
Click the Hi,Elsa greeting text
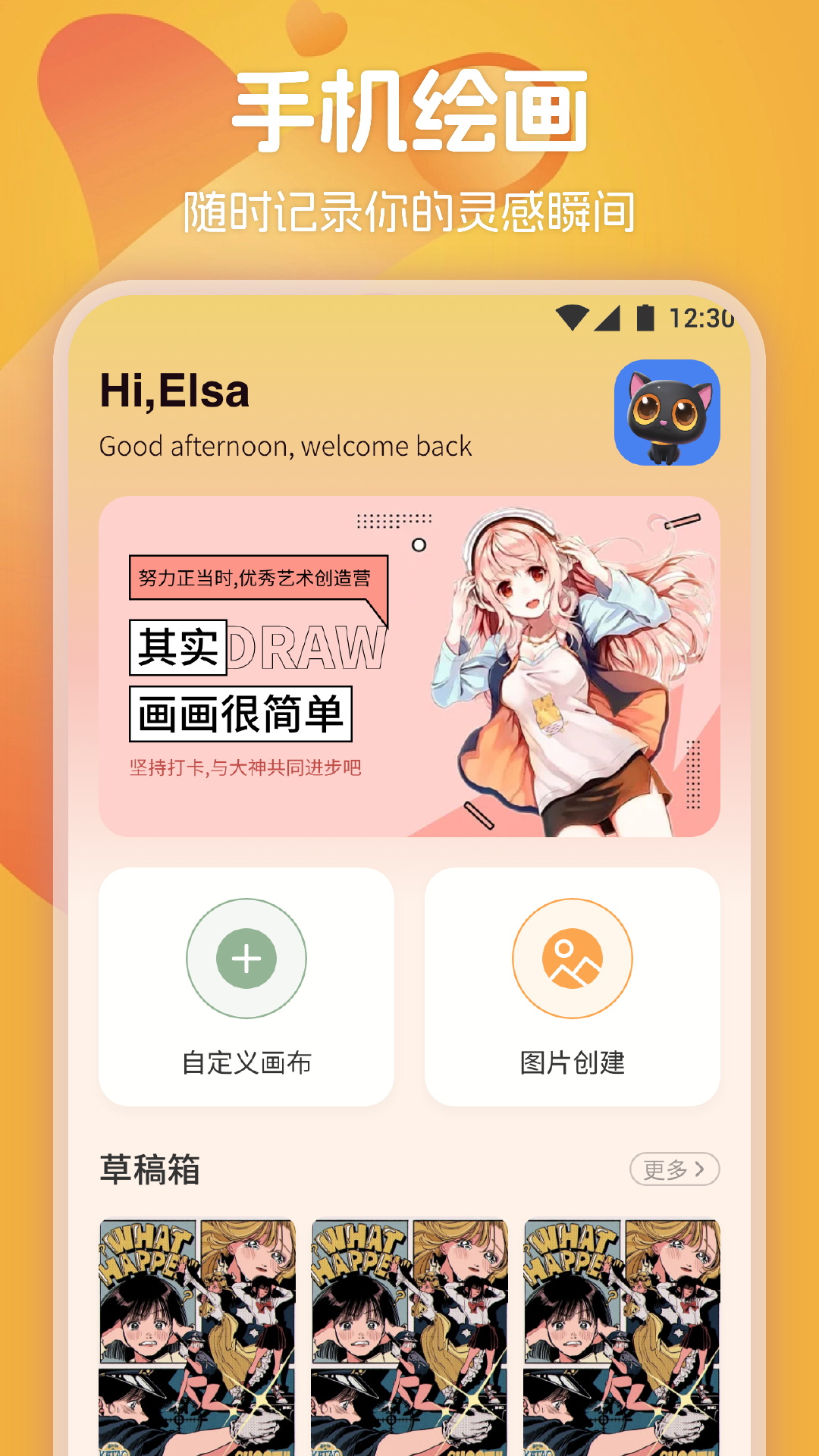tap(174, 394)
